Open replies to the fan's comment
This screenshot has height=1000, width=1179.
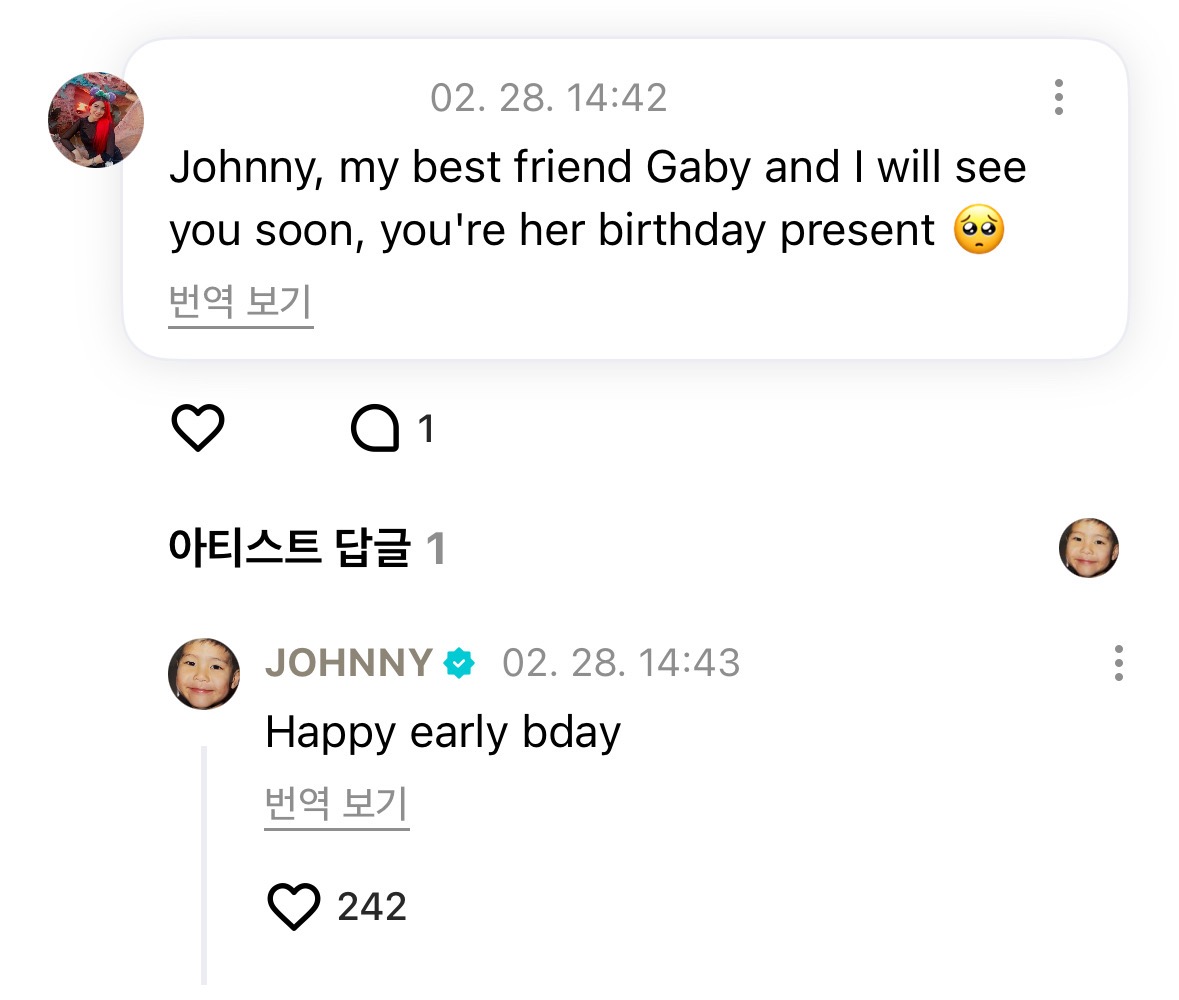[x=376, y=430]
